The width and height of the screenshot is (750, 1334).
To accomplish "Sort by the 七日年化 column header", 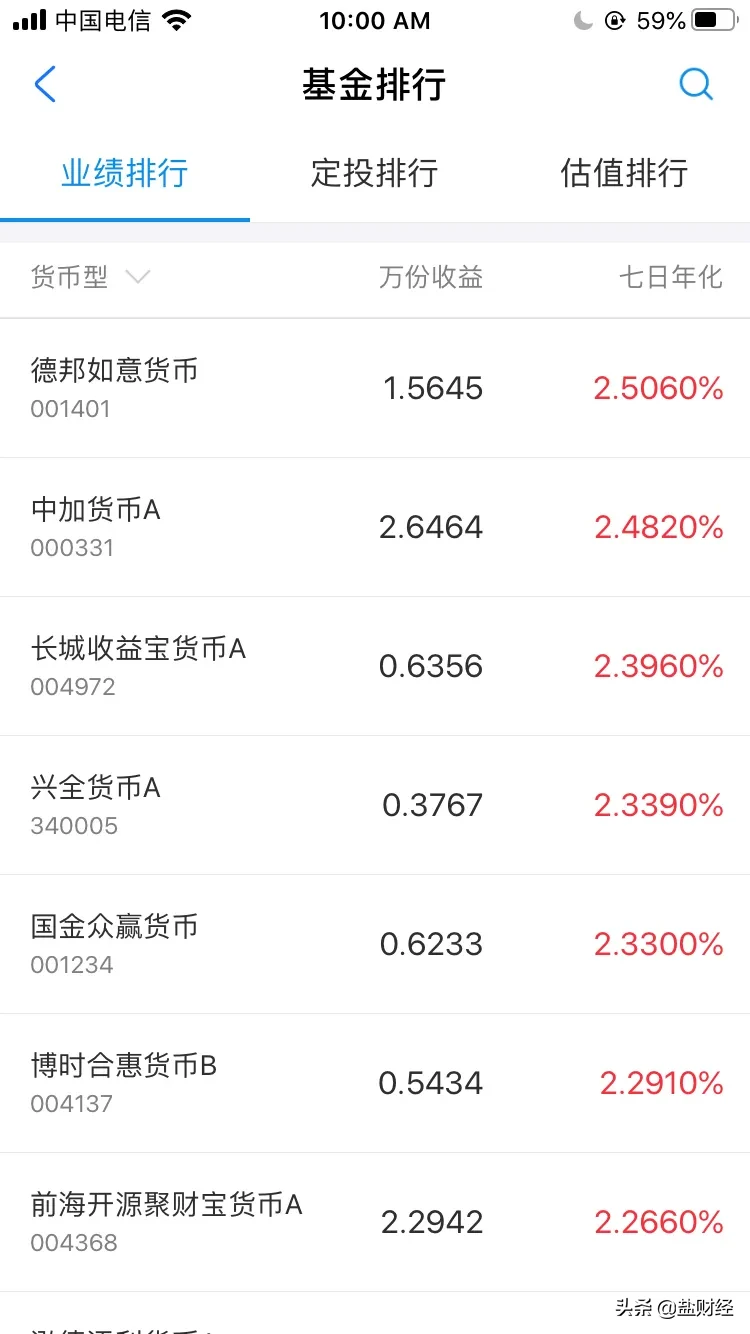I will (672, 277).
